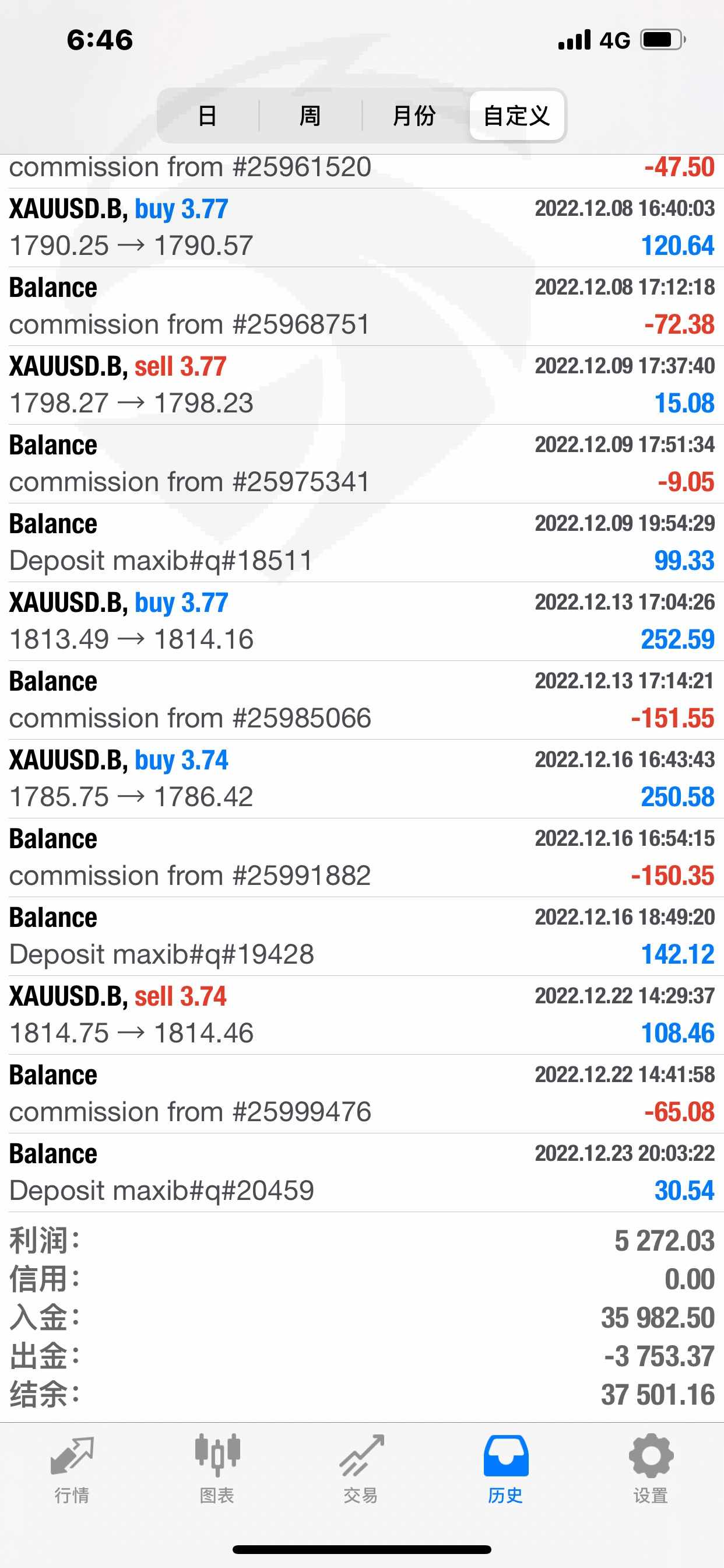The height and width of the screenshot is (1568, 724).
Task: Expand the XAUUSD.B buy 3.74 trade at 1785.75
Action: 362,779
